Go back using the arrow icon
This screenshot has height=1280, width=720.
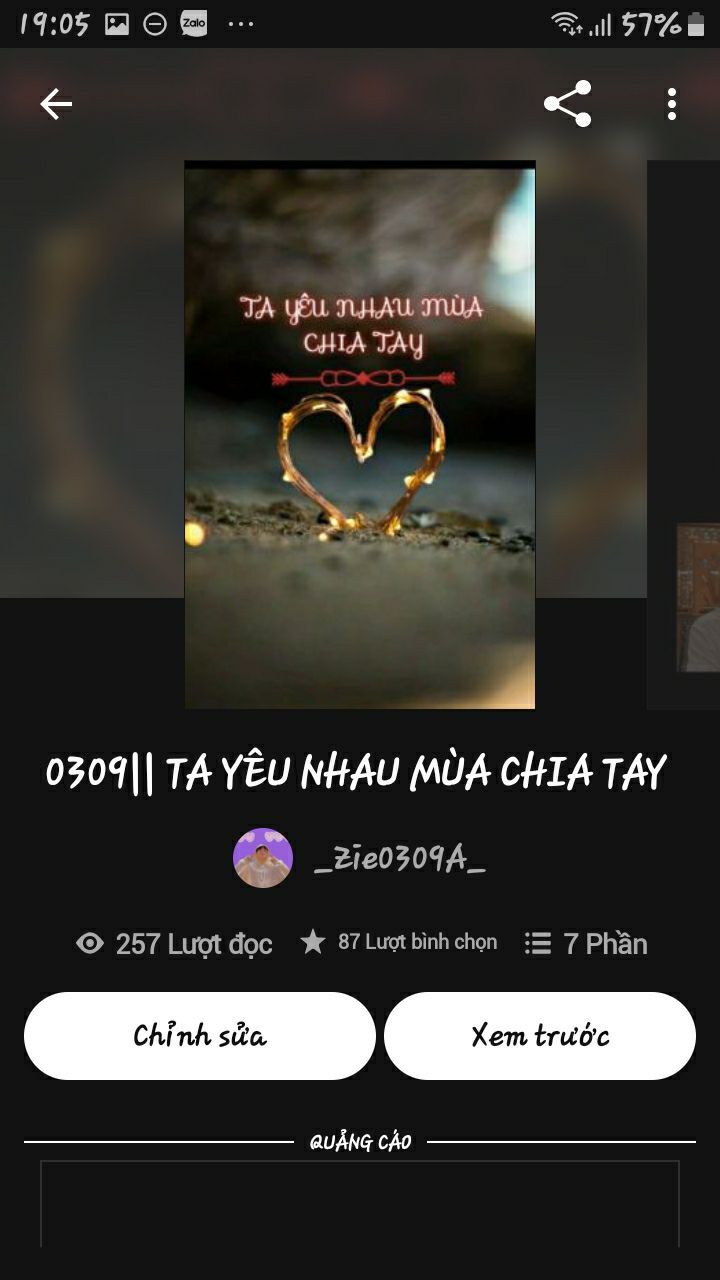pos(56,104)
